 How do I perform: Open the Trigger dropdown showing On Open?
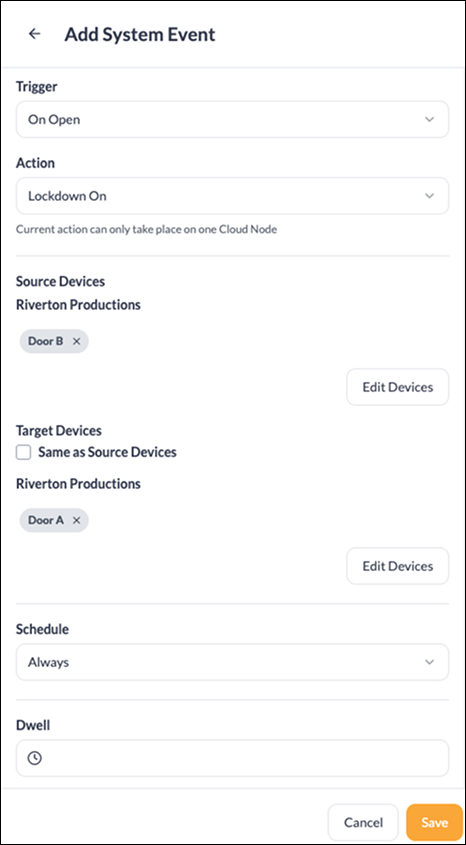click(x=232, y=119)
